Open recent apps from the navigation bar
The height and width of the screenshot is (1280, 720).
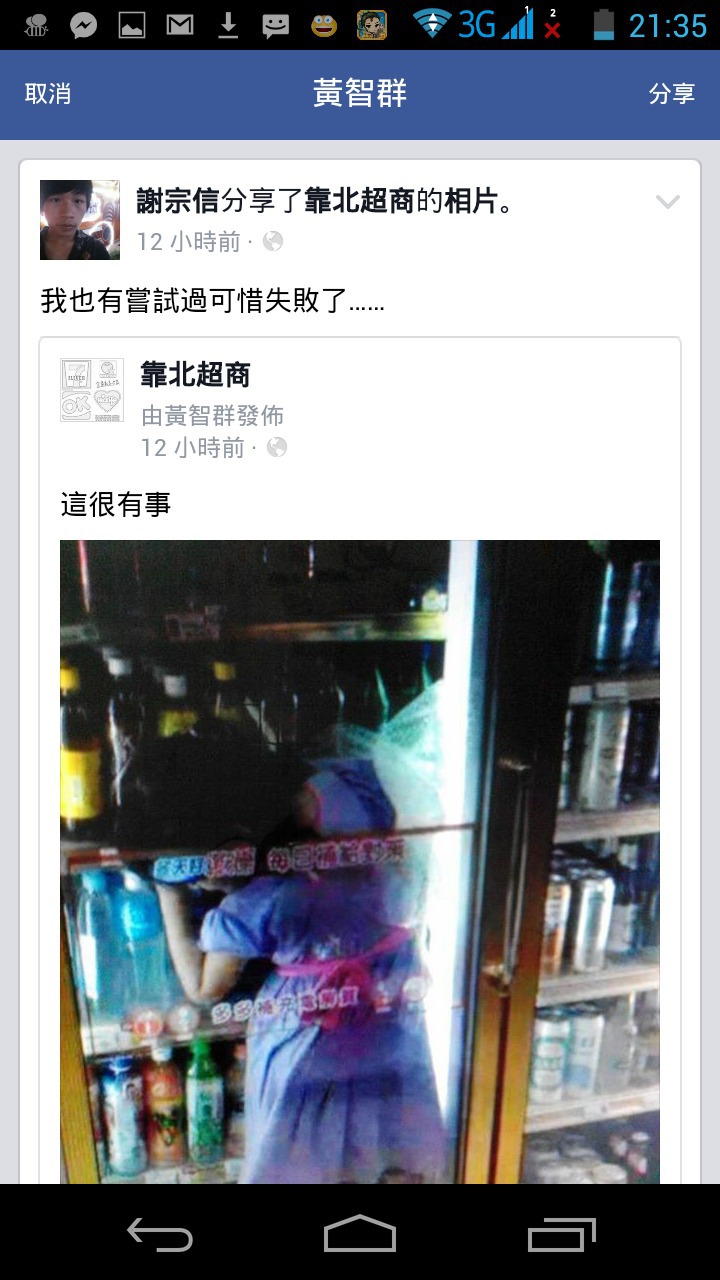[x=561, y=1235]
